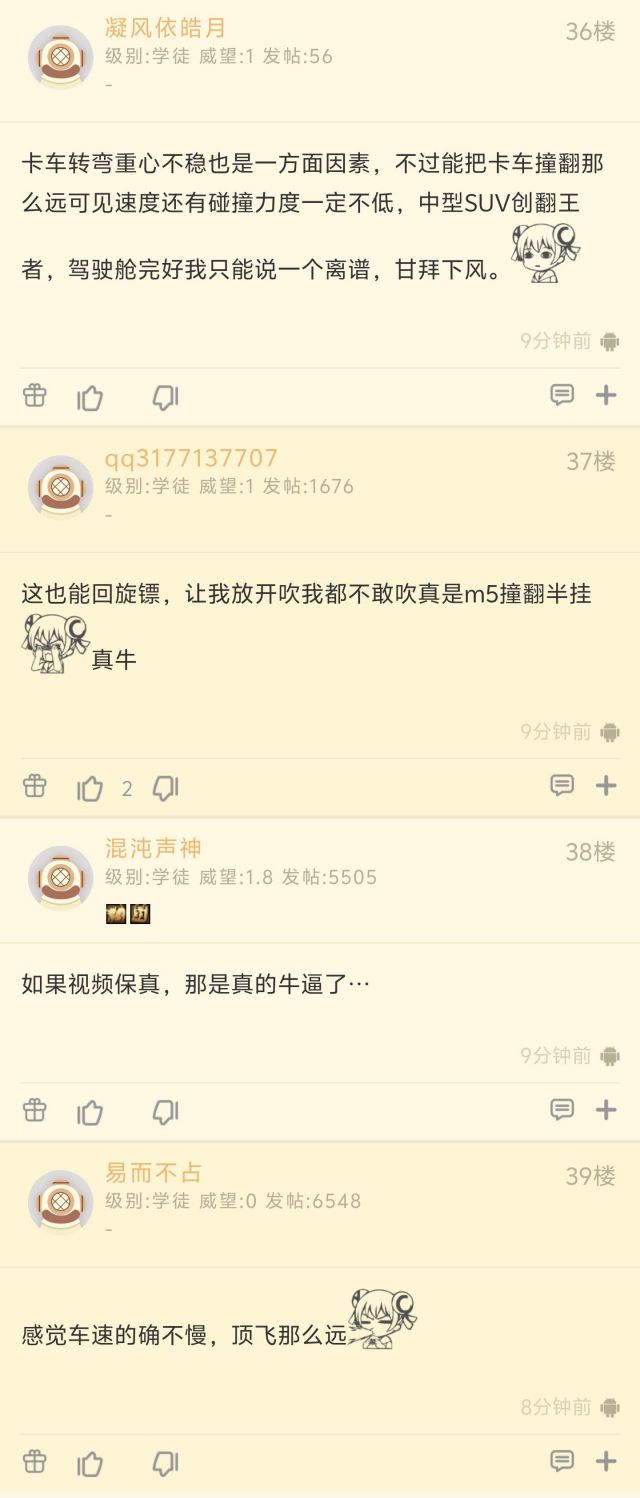640x1498 pixels.
Task: Upvote the post on floor 36
Action: coord(90,398)
